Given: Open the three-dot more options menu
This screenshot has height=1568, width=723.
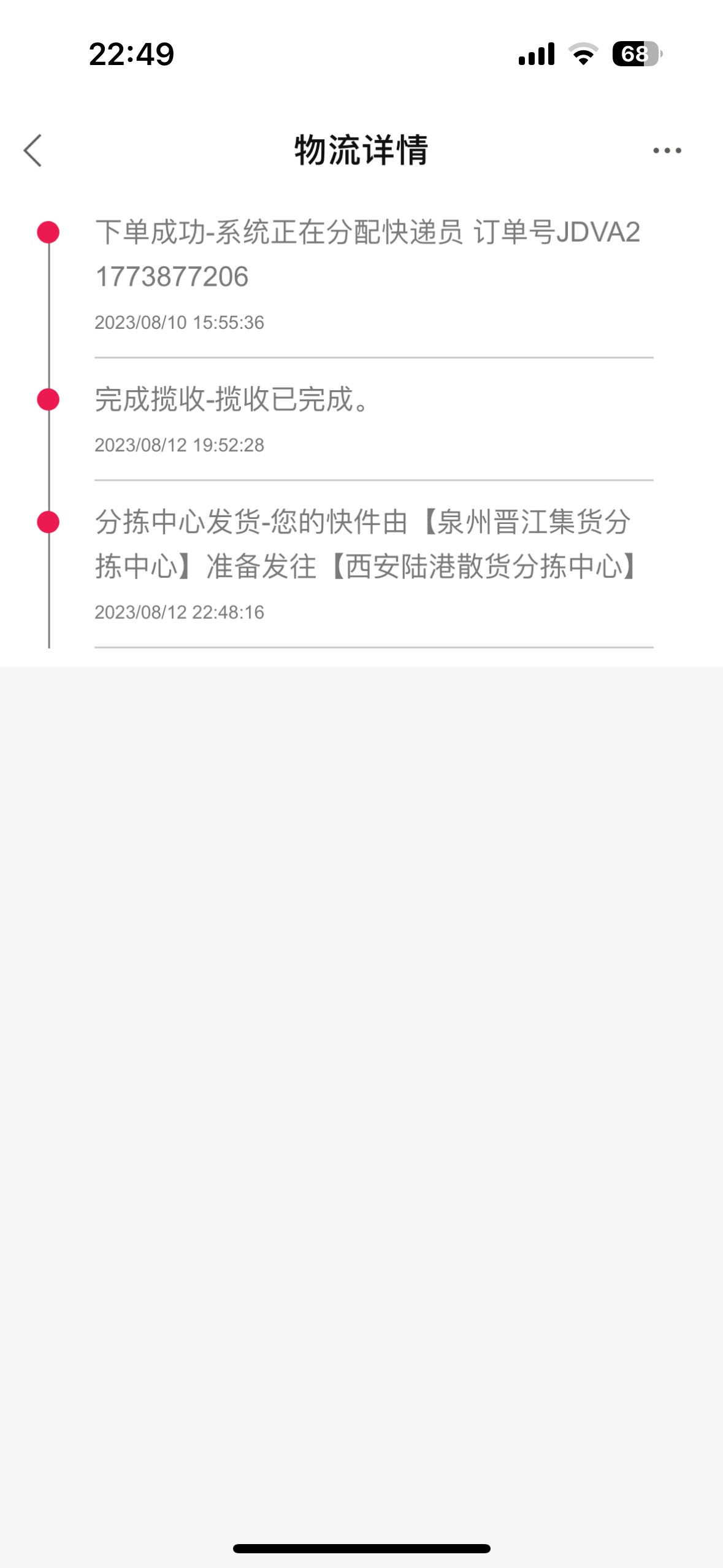Looking at the screenshot, I should pyautogui.click(x=667, y=150).
